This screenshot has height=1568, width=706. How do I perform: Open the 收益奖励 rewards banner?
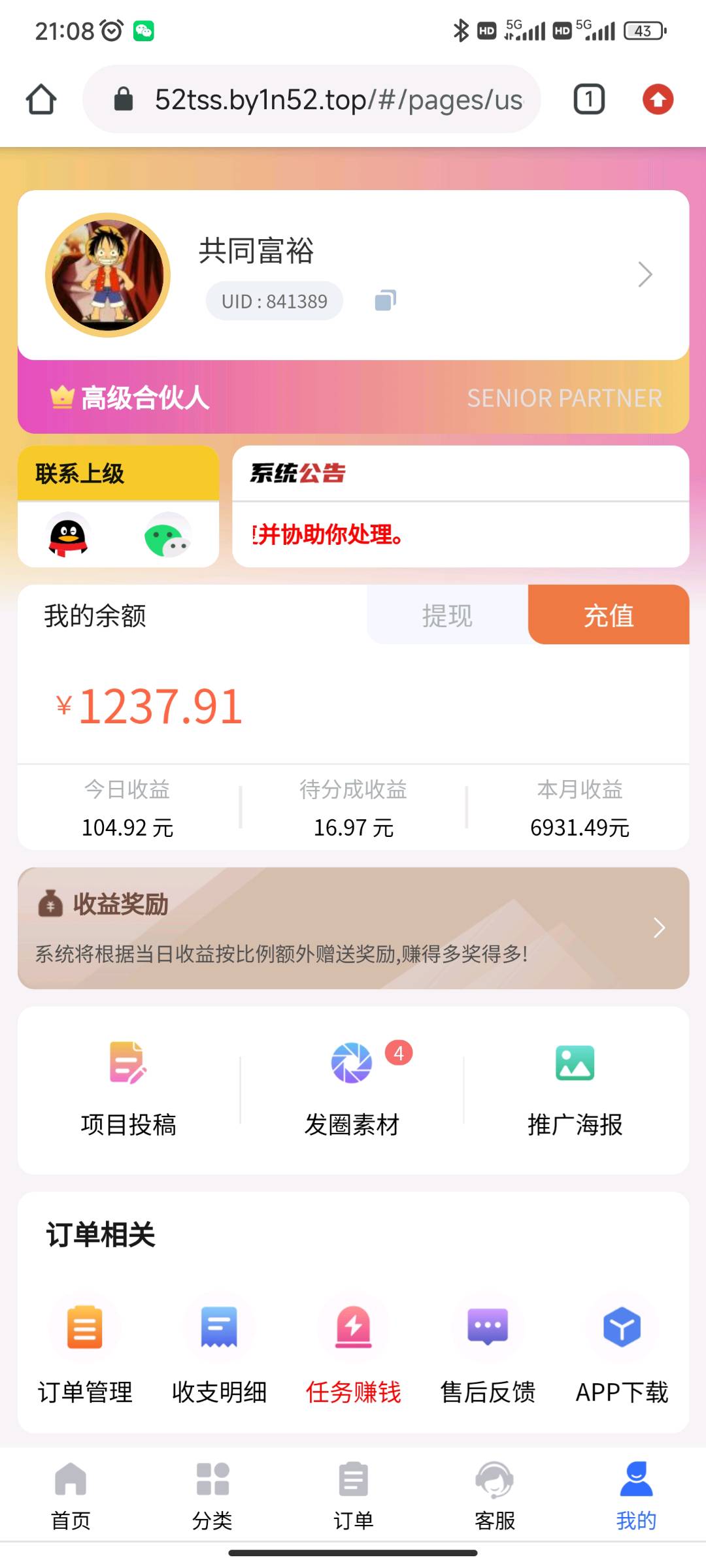point(353,928)
